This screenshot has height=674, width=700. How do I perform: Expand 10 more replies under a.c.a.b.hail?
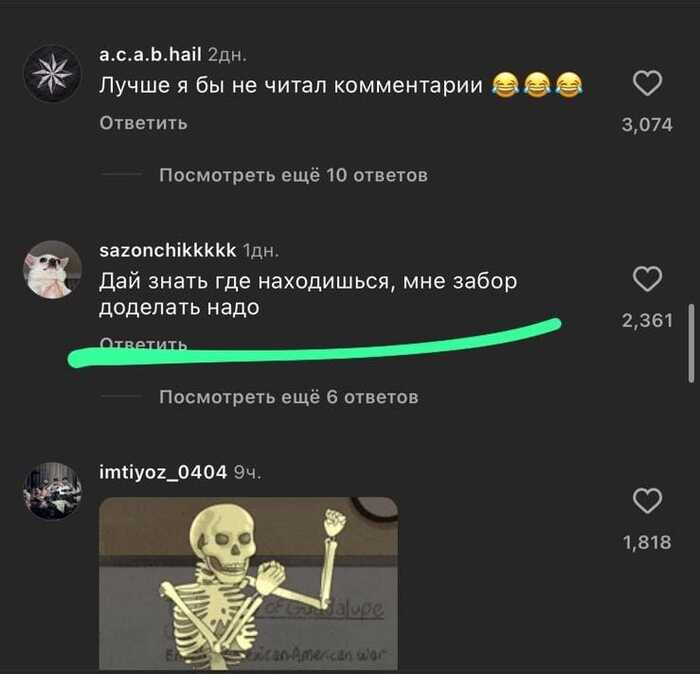click(293, 175)
